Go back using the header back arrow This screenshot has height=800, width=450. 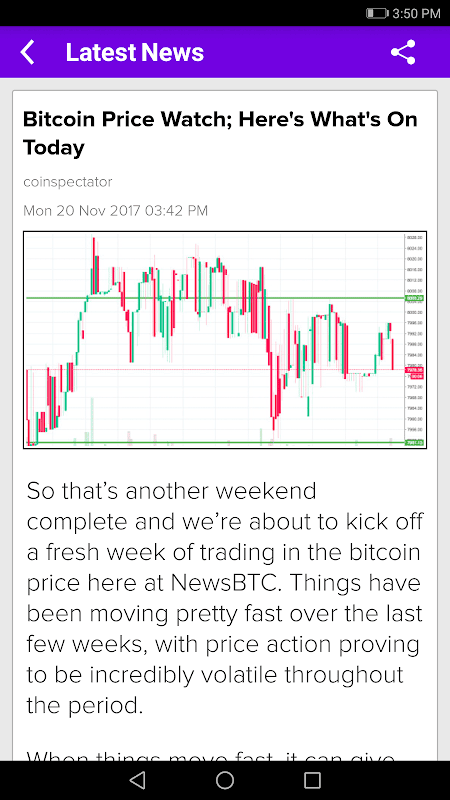tap(28, 52)
